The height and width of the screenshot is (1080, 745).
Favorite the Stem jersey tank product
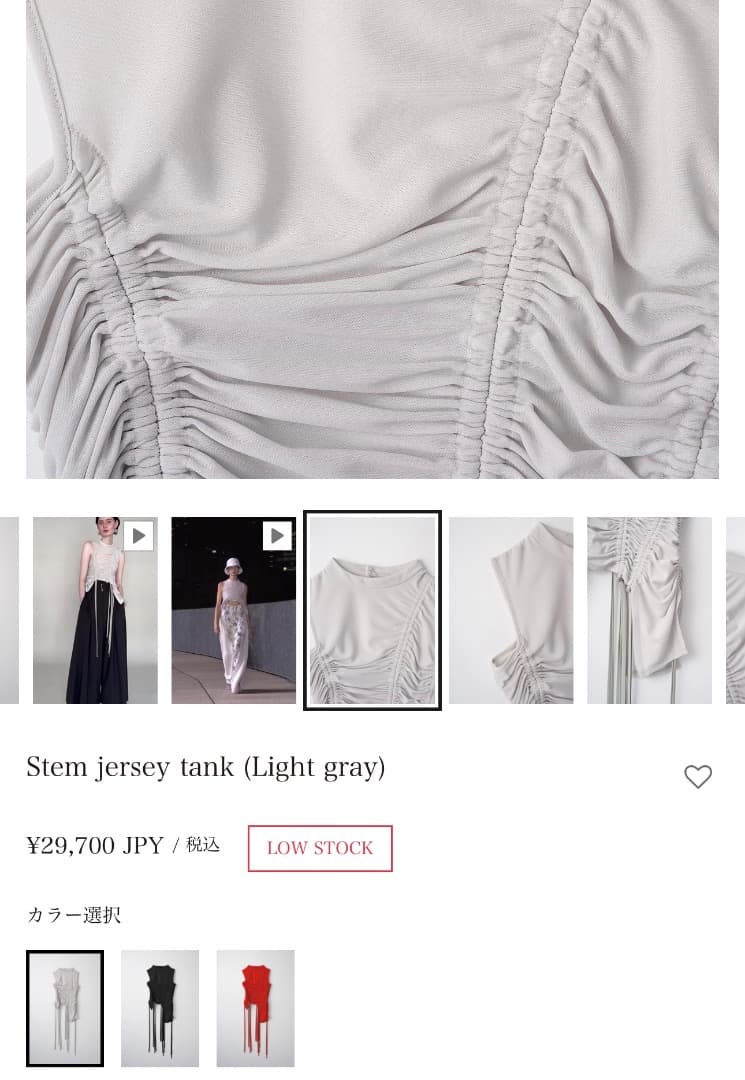698,777
